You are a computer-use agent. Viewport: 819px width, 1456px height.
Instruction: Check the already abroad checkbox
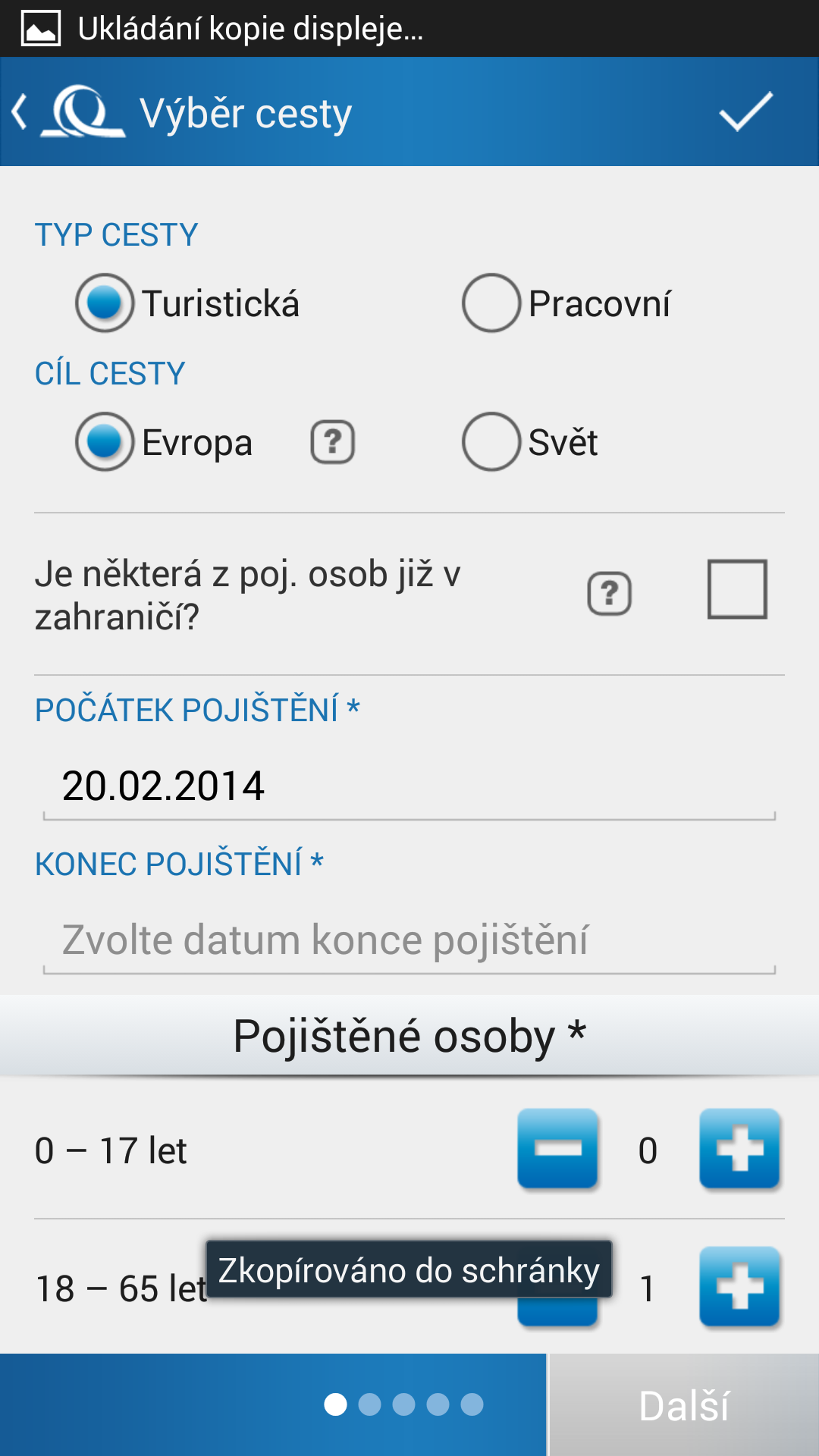(x=737, y=589)
